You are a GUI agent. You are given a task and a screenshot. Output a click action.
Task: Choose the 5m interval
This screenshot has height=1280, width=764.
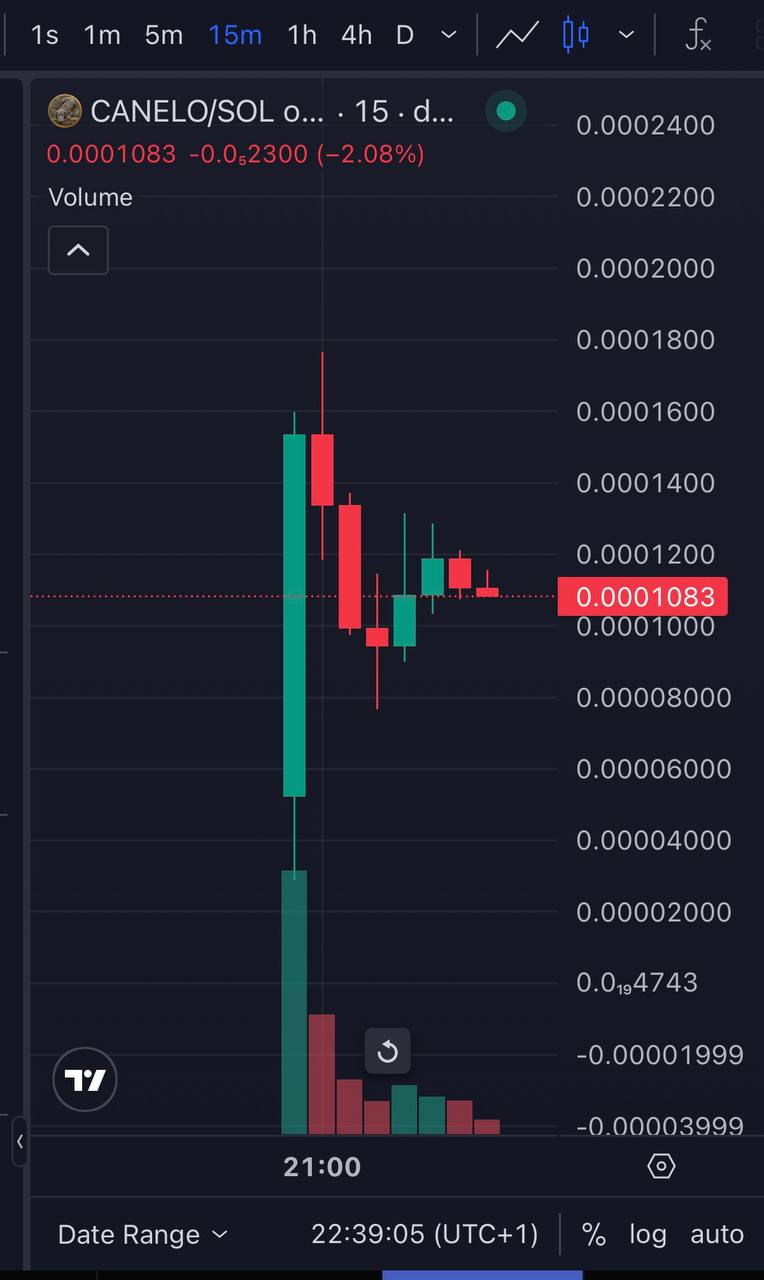[x=164, y=35]
